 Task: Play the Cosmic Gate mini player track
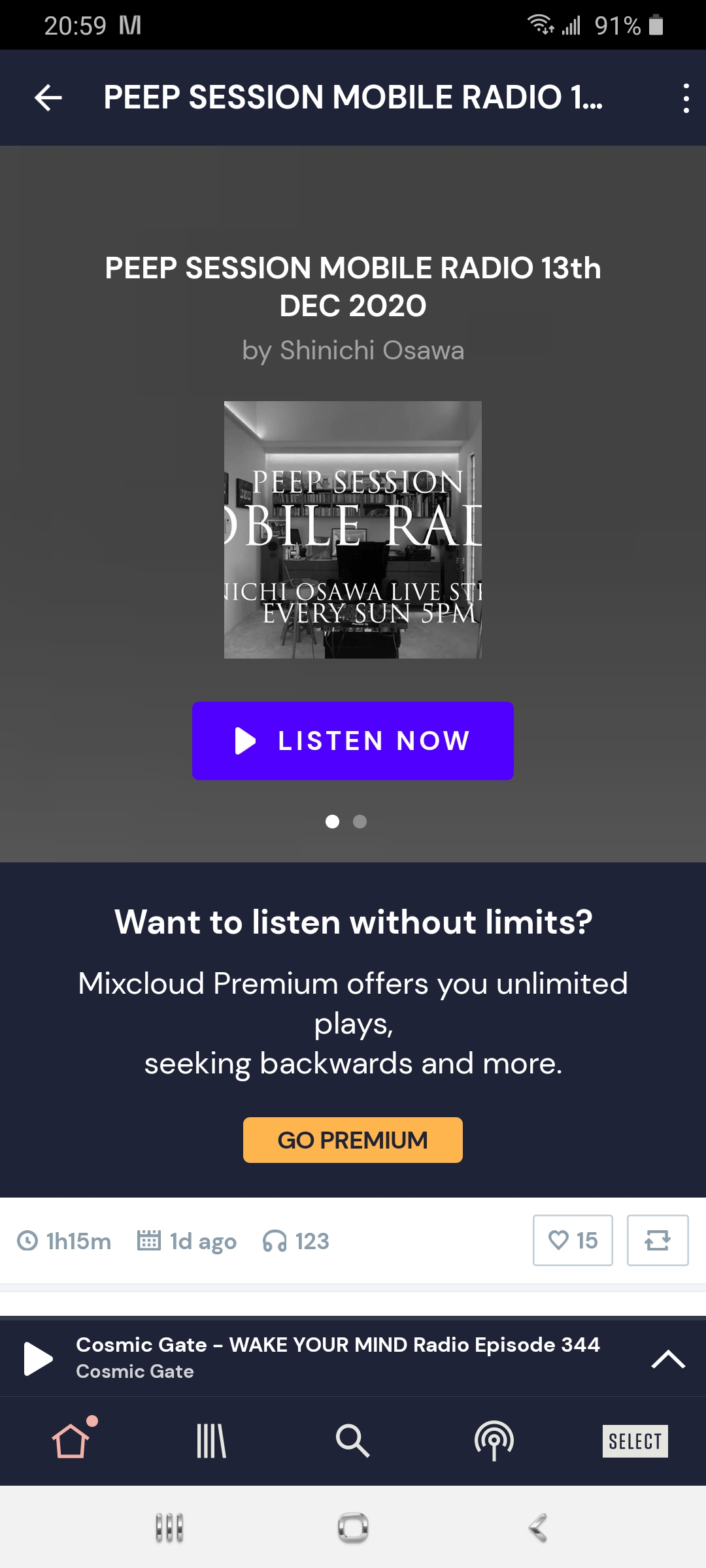pyautogui.click(x=38, y=1358)
